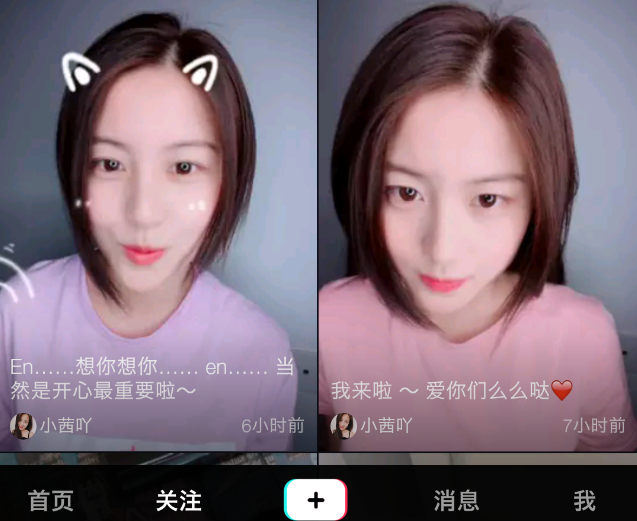637x521 pixels.
Task: Select the 关注 tab
Action: pyautogui.click(x=178, y=500)
